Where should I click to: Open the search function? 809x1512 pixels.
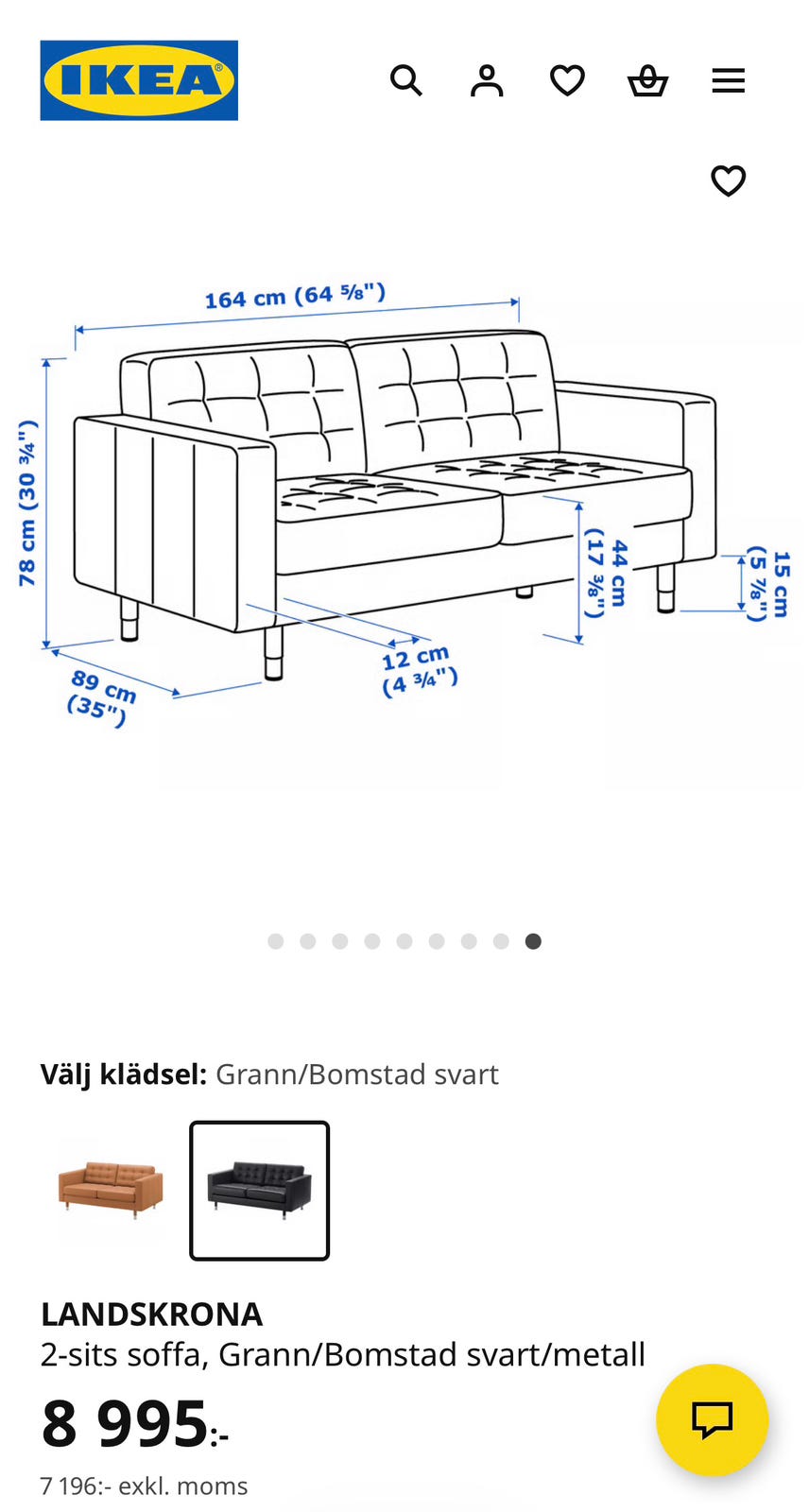tap(406, 80)
